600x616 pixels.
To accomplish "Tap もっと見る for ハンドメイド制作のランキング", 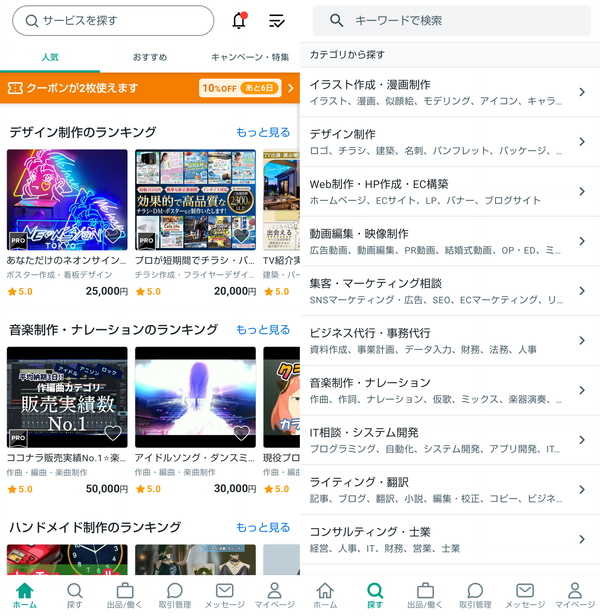I will pos(263,527).
